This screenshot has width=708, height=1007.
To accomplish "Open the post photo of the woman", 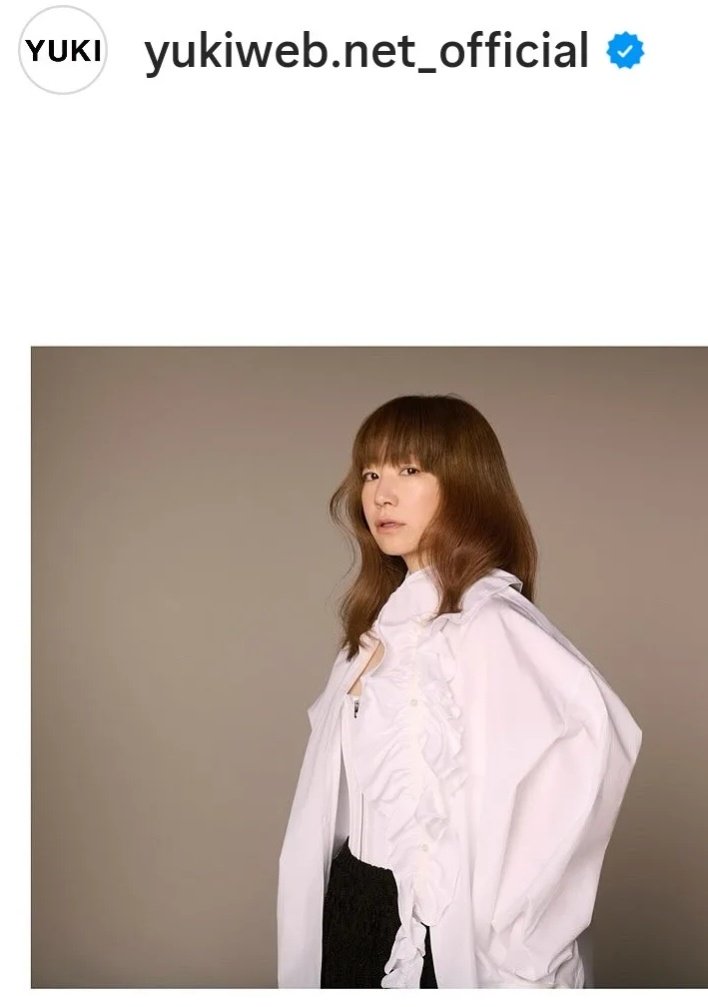I will point(369,667).
